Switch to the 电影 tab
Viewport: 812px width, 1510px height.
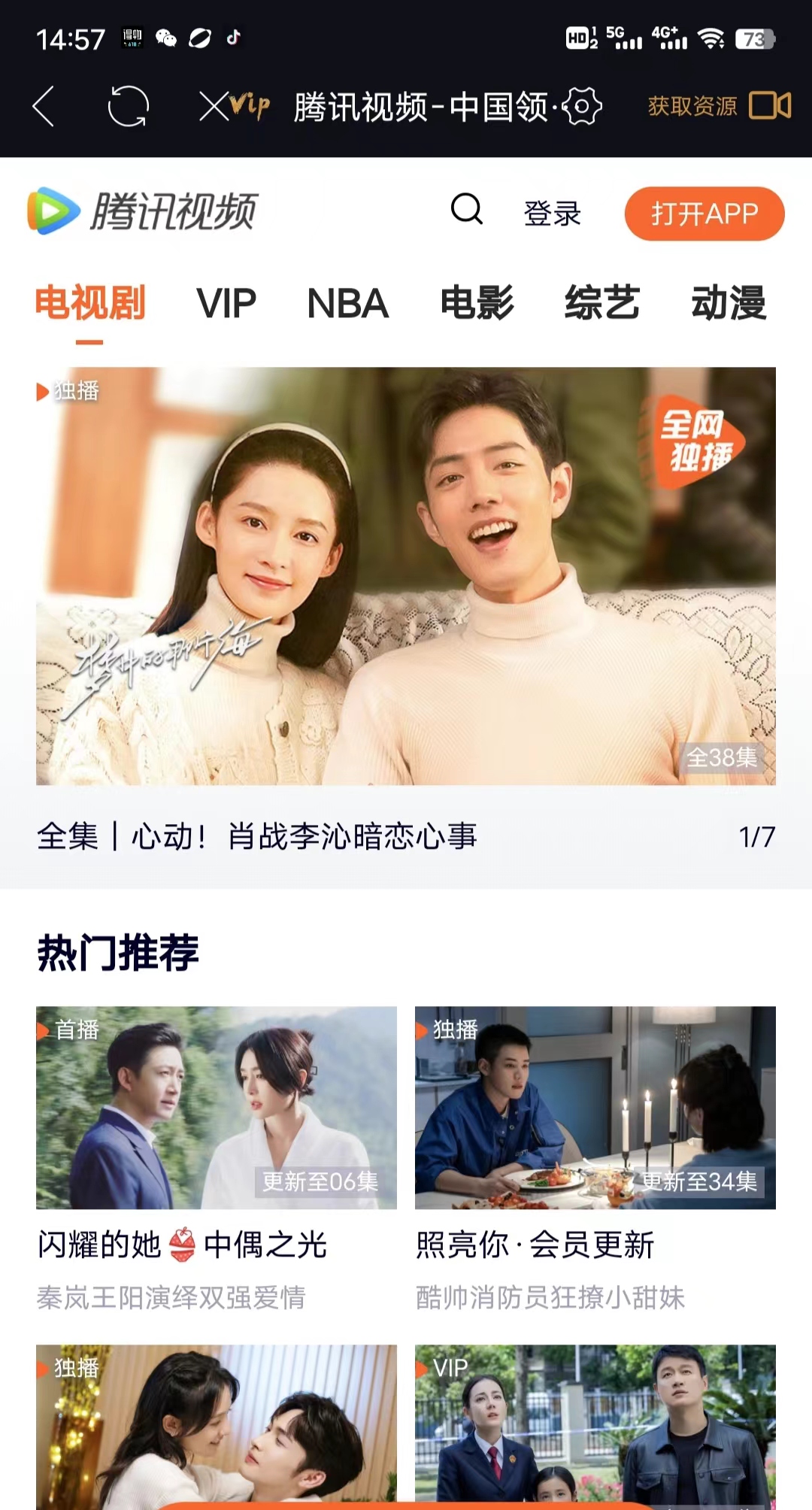[x=477, y=303]
